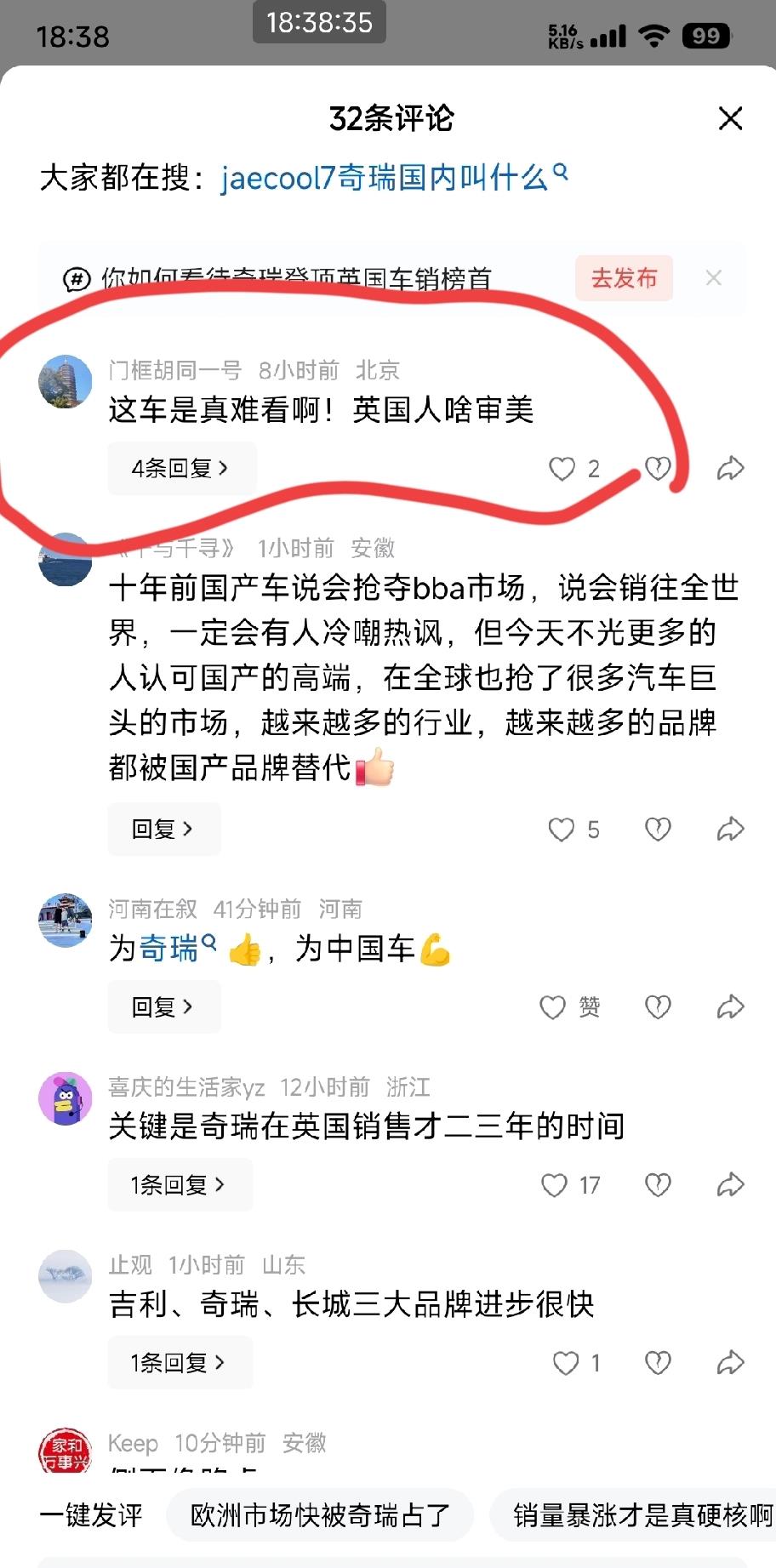Expand 1条回复 under 止观's comment
The image size is (776, 1568).
coord(179,1362)
